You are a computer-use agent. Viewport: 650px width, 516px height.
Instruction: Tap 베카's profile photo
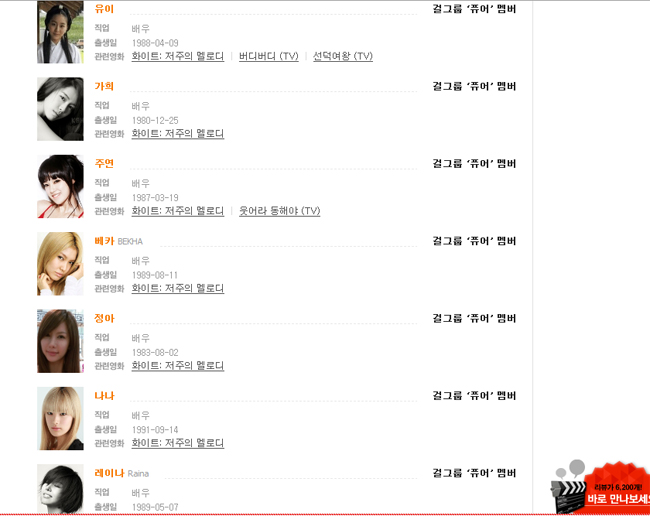pos(60,264)
